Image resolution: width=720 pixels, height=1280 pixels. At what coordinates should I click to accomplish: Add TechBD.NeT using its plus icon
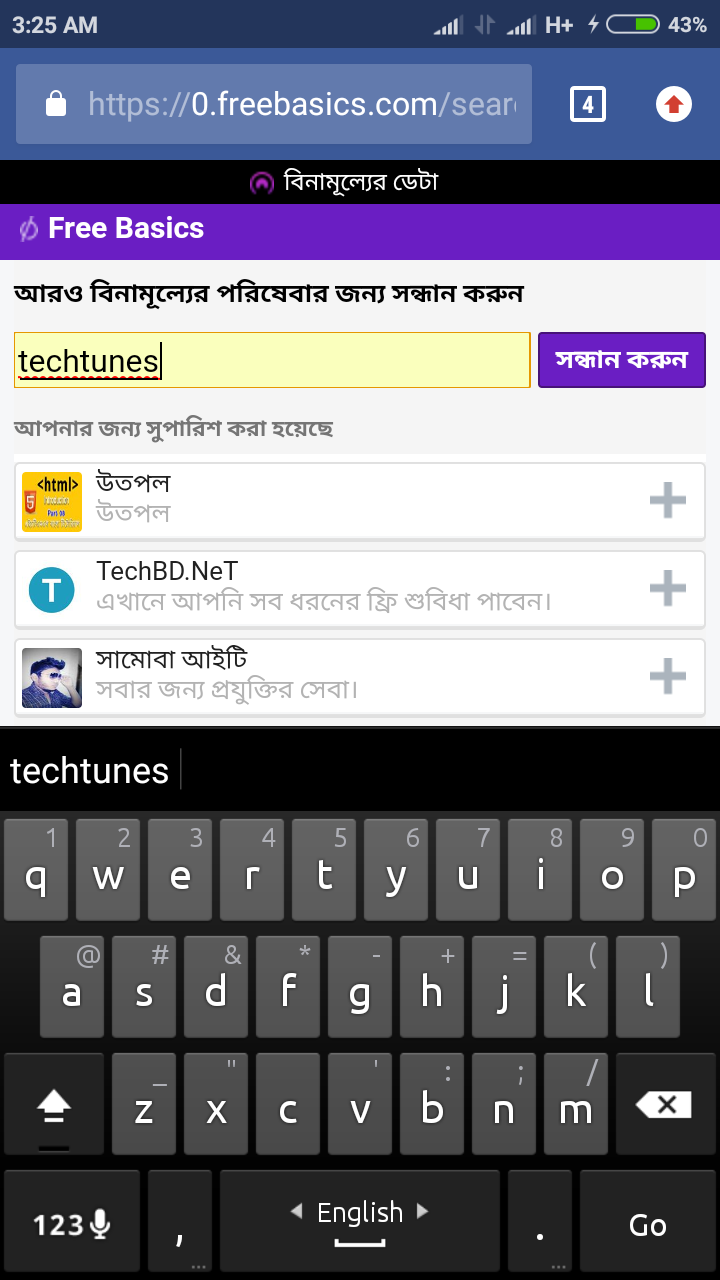tap(667, 588)
